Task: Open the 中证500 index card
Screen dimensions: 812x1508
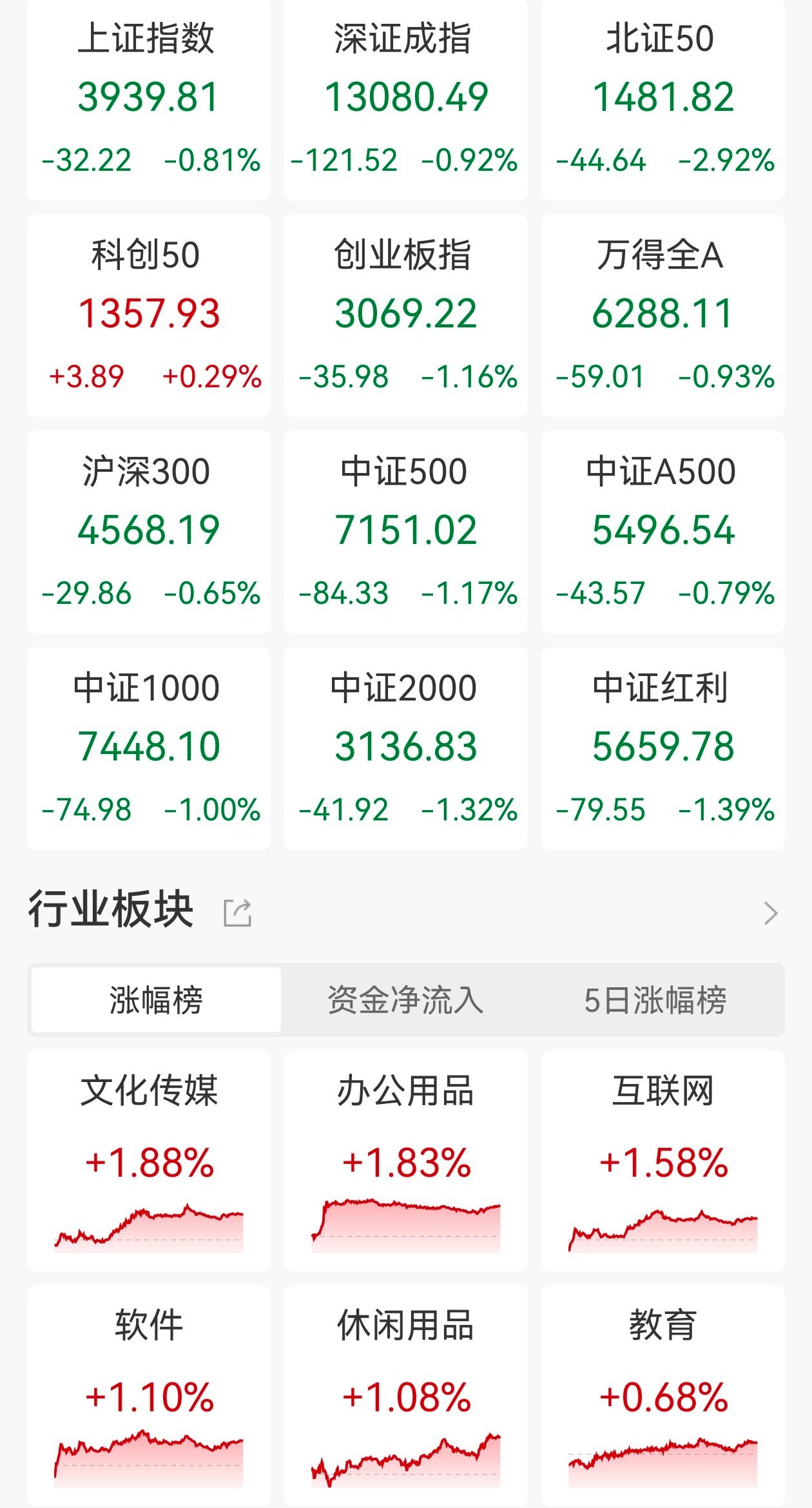Action: point(405,532)
